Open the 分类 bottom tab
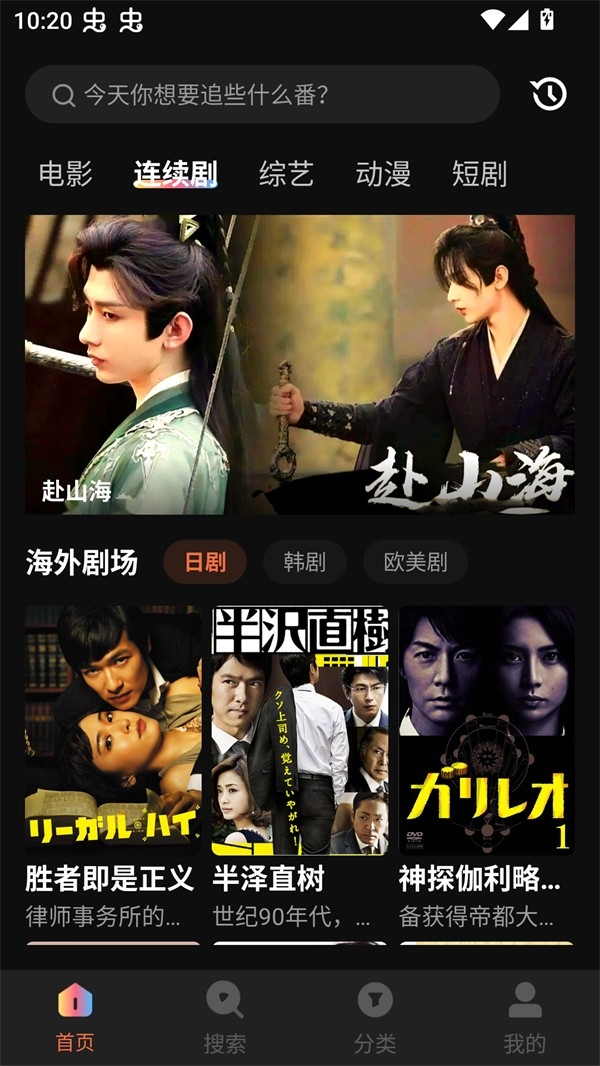The width and height of the screenshot is (600, 1066). (x=375, y=1017)
